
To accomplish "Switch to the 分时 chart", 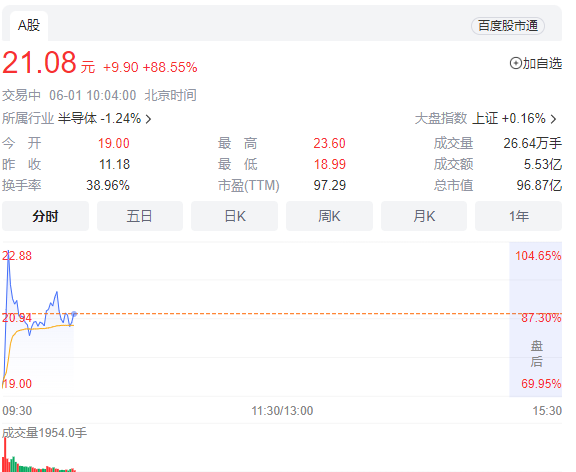I will pyautogui.click(x=45, y=216).
